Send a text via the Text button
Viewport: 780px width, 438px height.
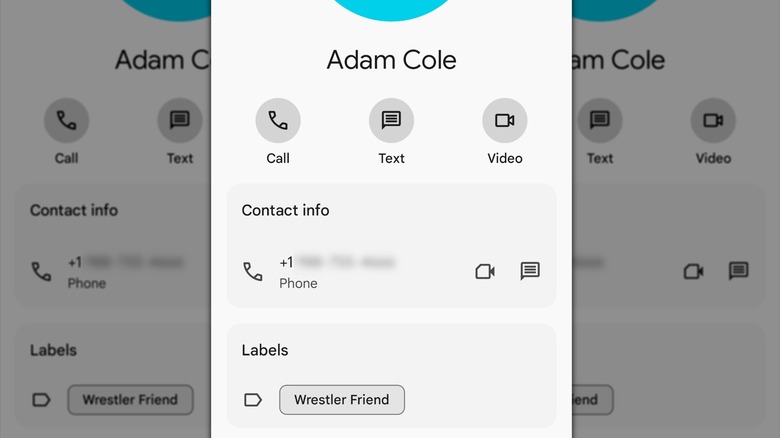391,121
